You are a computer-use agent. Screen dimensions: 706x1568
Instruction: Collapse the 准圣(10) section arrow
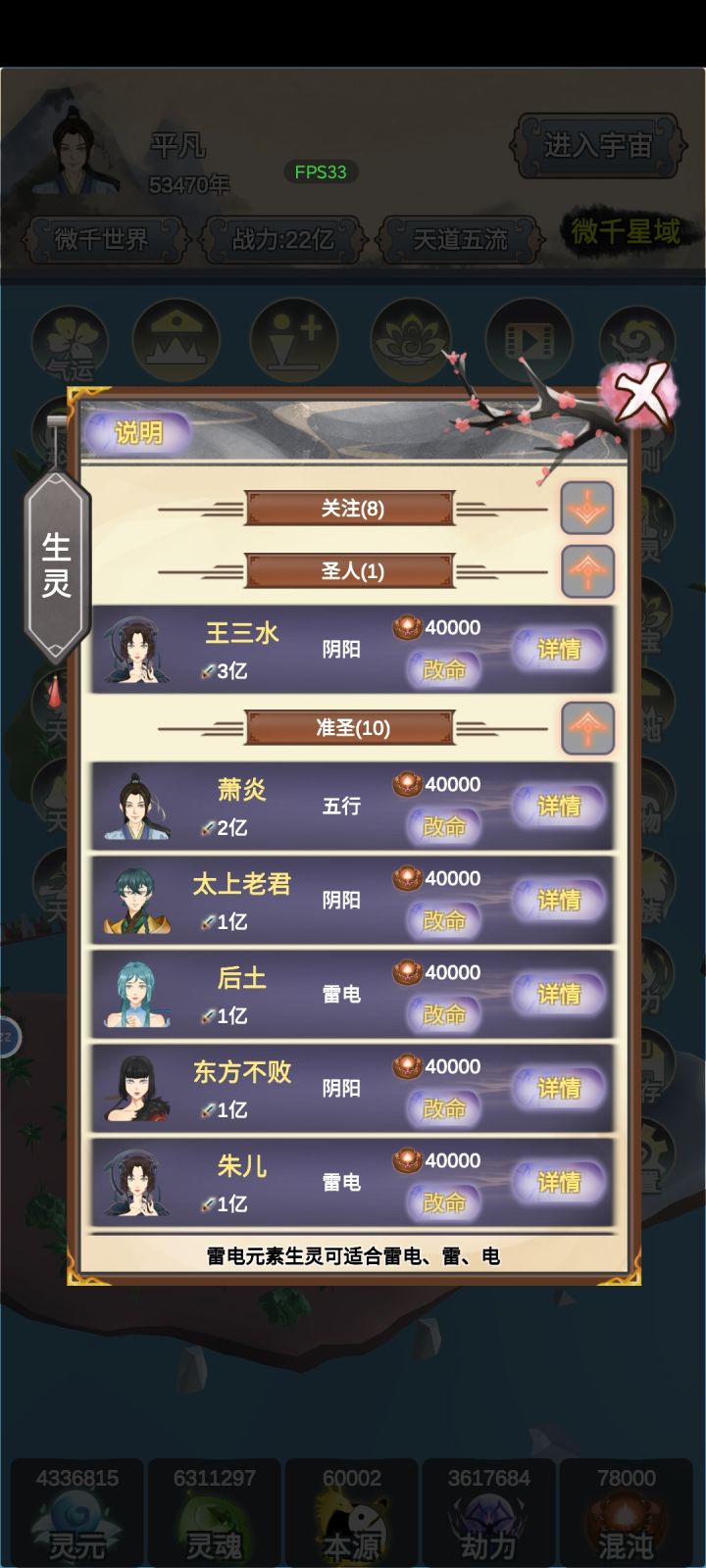click(586, 729)
